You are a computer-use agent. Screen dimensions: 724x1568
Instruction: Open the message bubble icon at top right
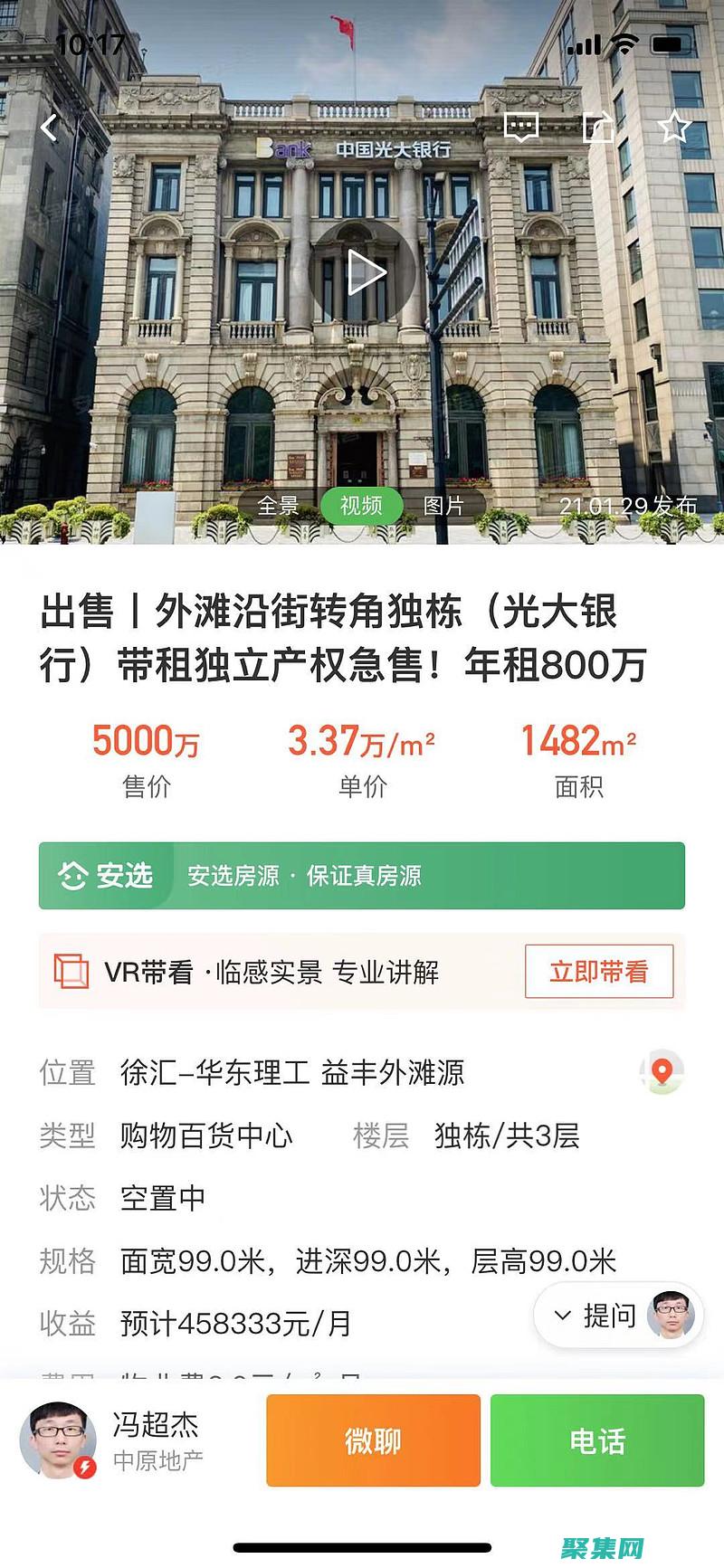521,128
